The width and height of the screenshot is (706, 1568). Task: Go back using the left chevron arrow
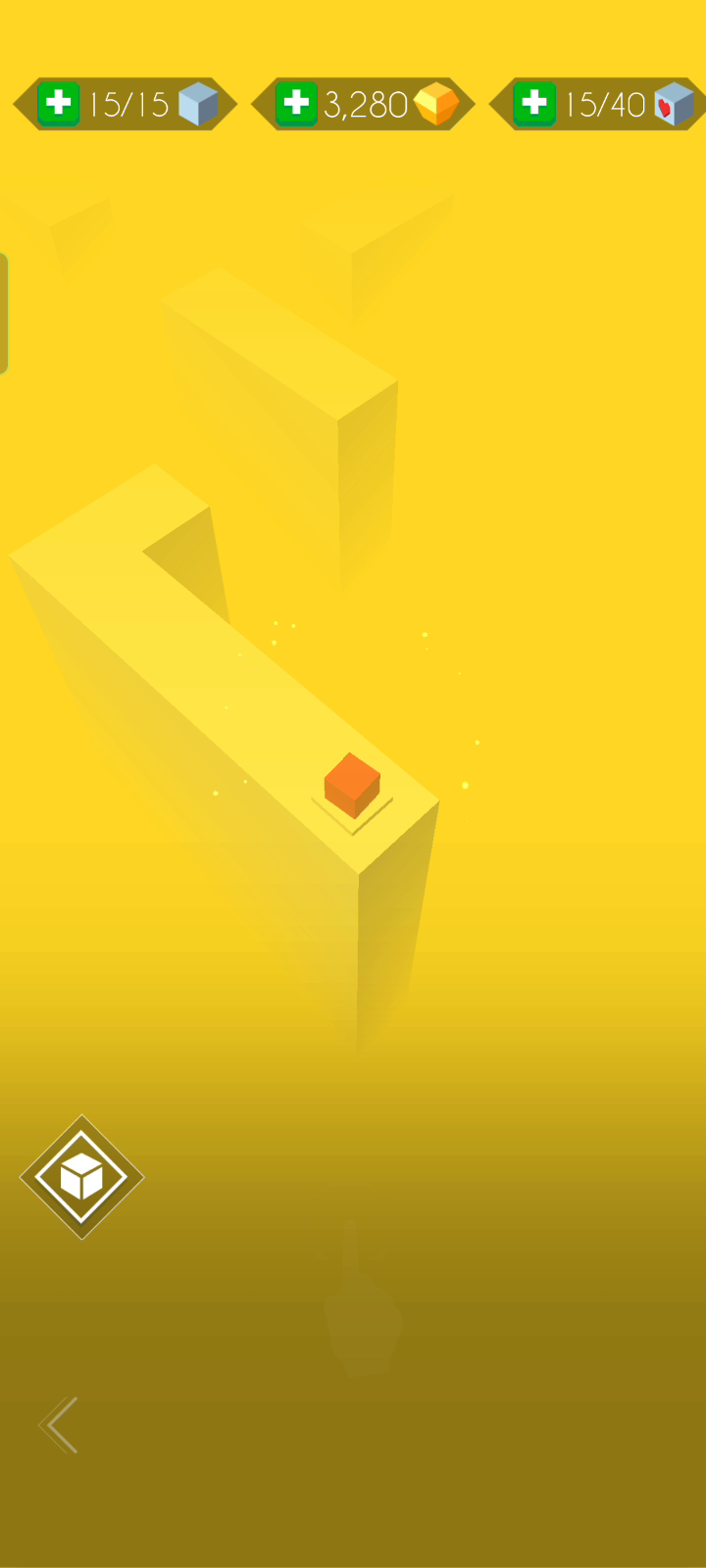[x=59, y=1425]
